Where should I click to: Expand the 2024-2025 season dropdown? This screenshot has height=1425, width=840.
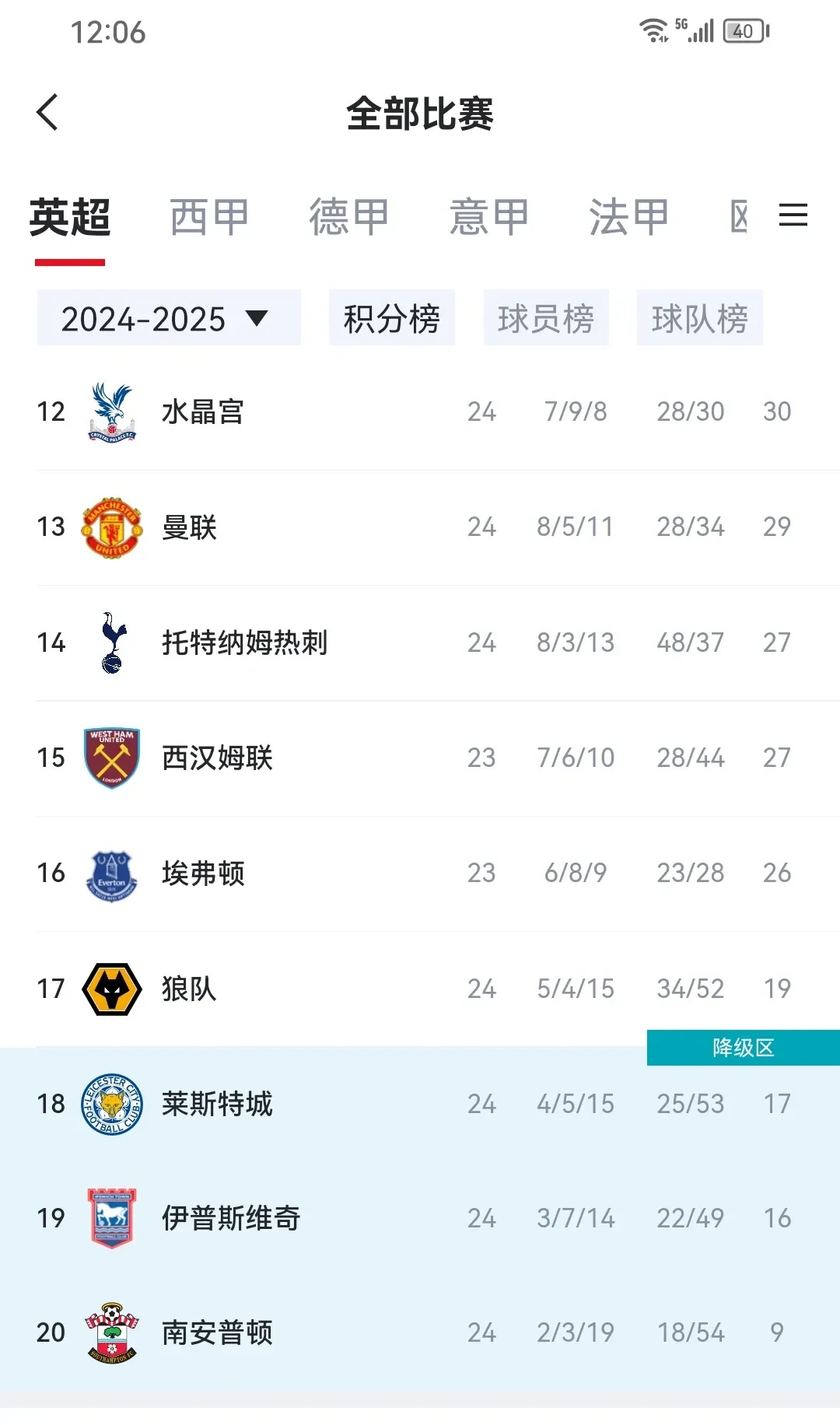click(169, 317)
